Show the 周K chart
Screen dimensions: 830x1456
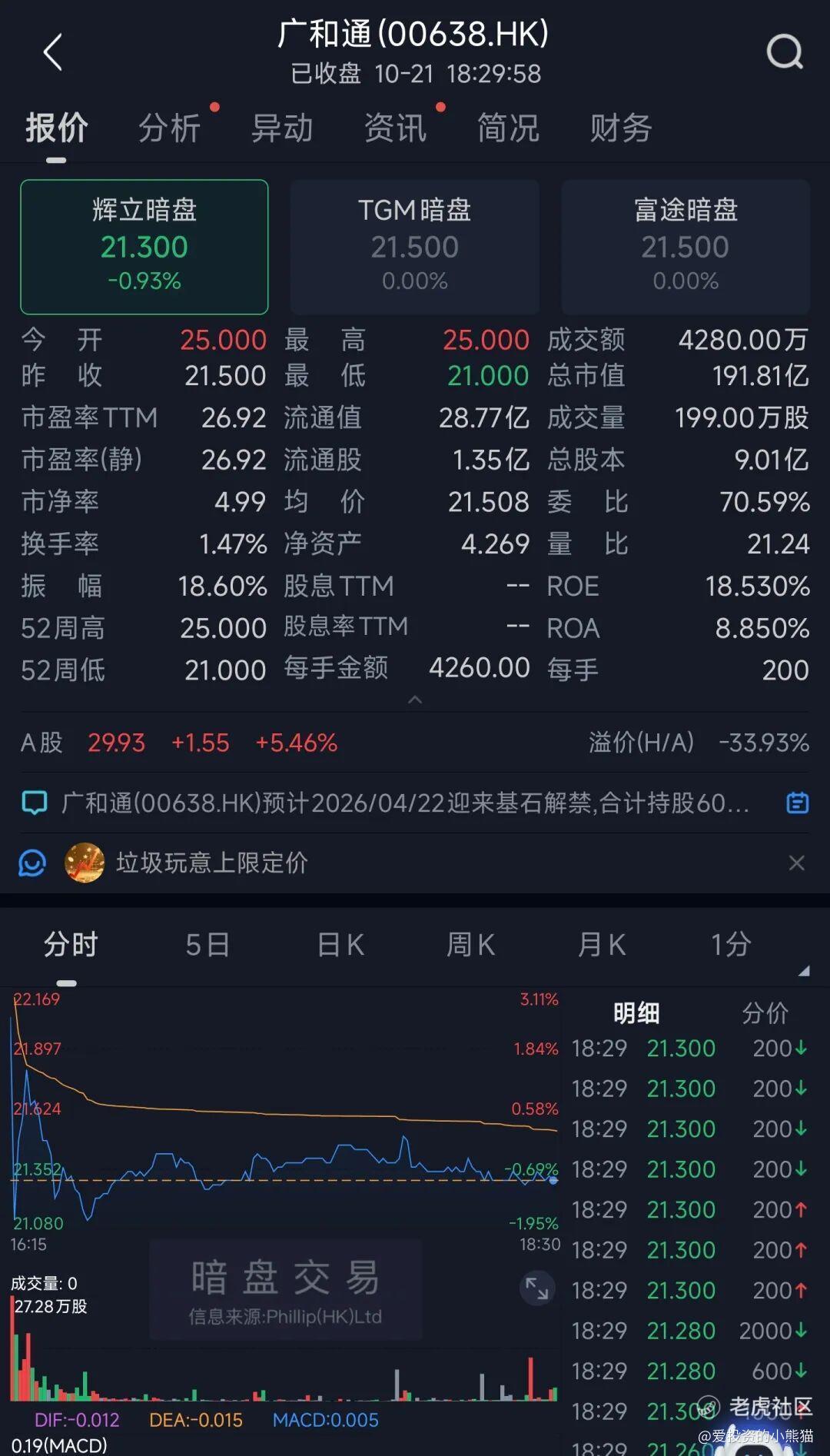coord(470,945)
